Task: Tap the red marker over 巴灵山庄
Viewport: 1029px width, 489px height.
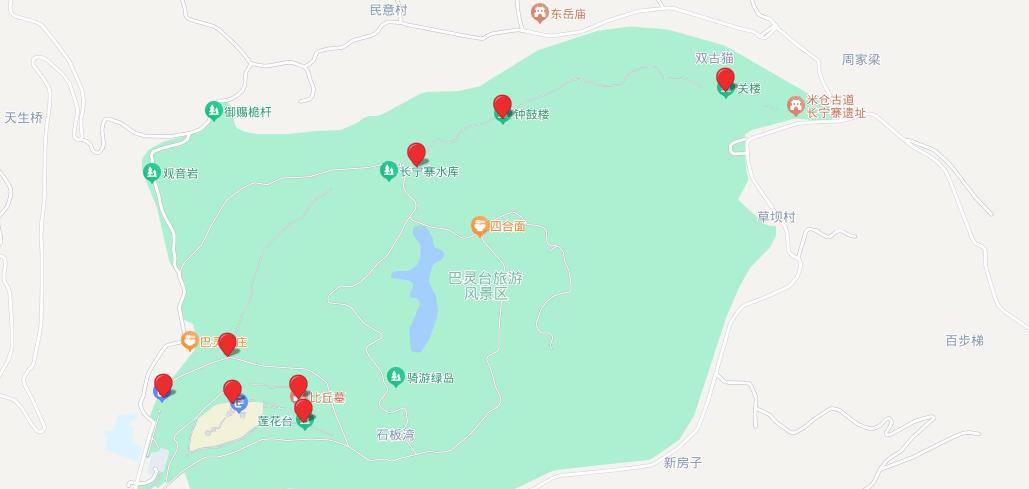Action: (227, 343)
